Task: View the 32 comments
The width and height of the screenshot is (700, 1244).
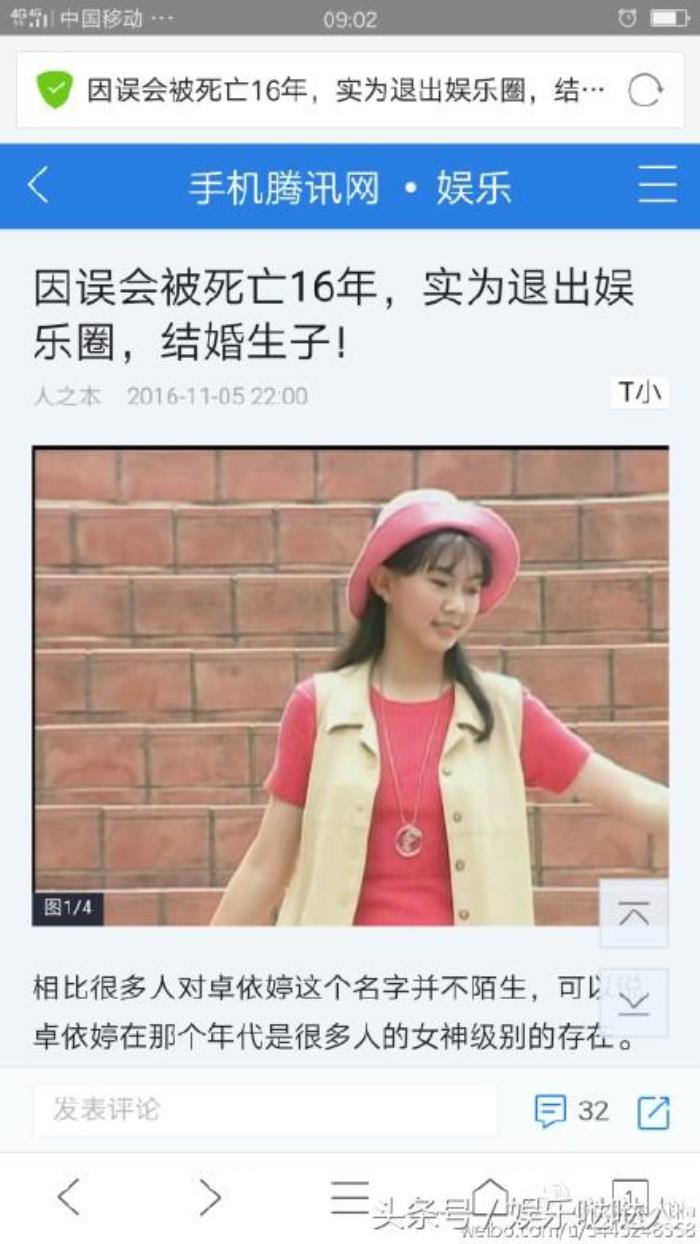Action: [x=572, y=1110]
